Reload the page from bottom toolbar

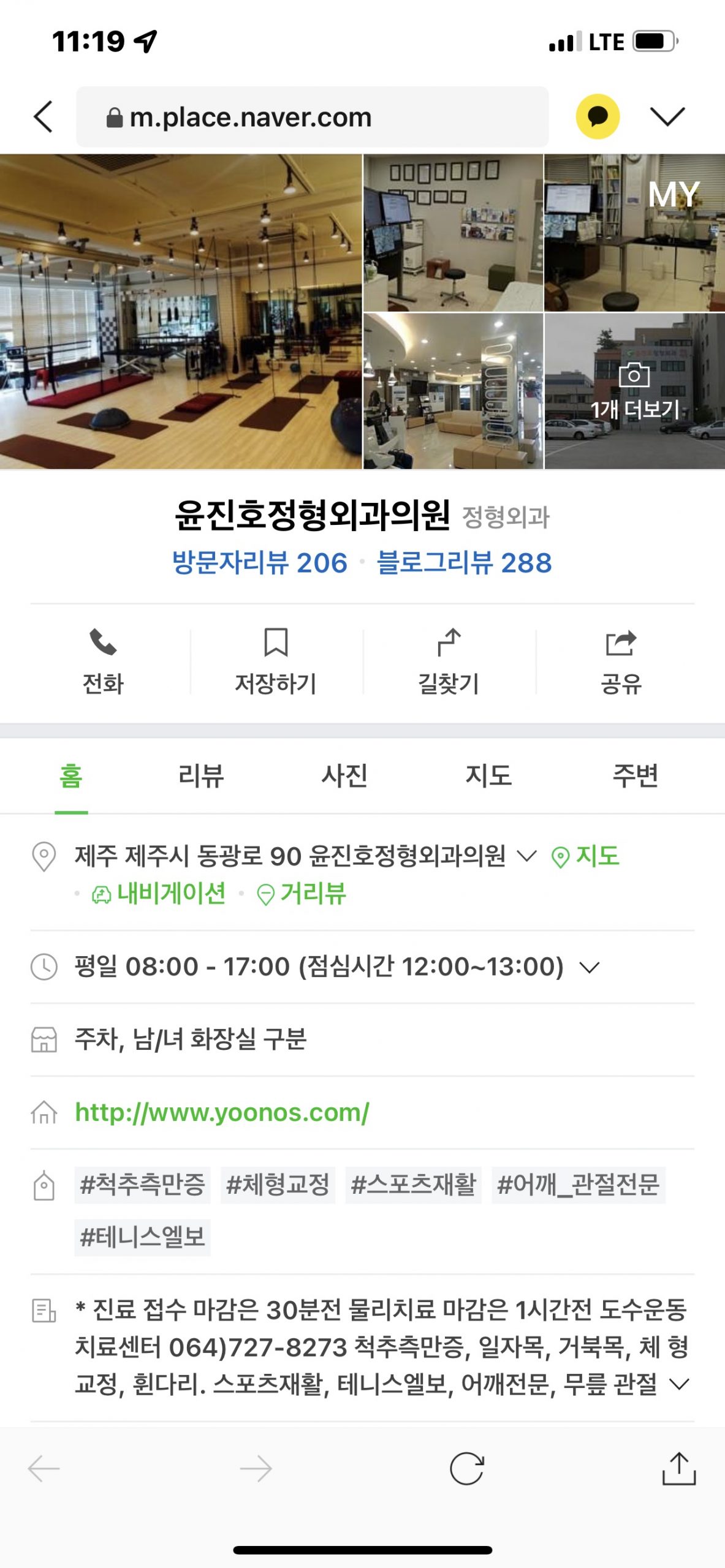(466, 1468)
